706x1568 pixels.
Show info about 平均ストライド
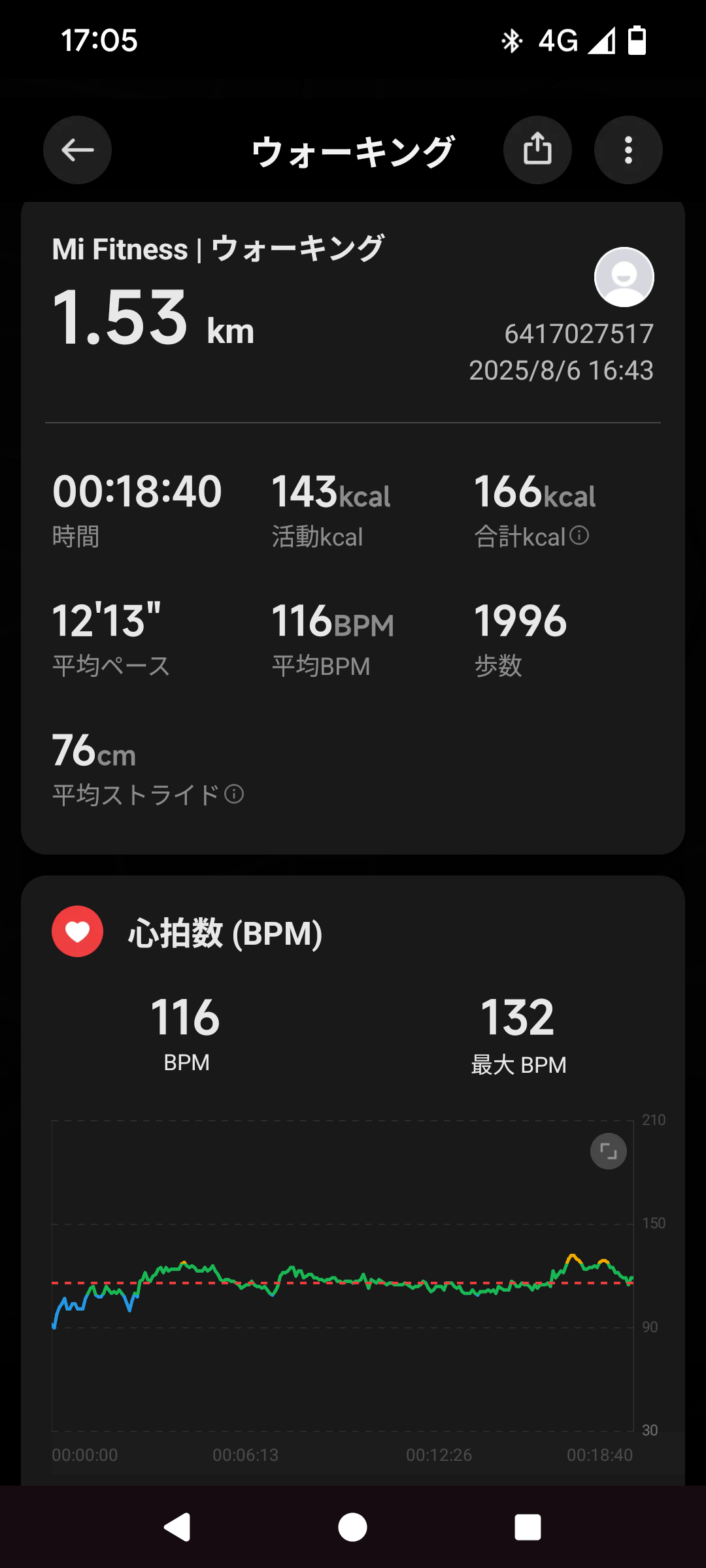click(234, 794)
